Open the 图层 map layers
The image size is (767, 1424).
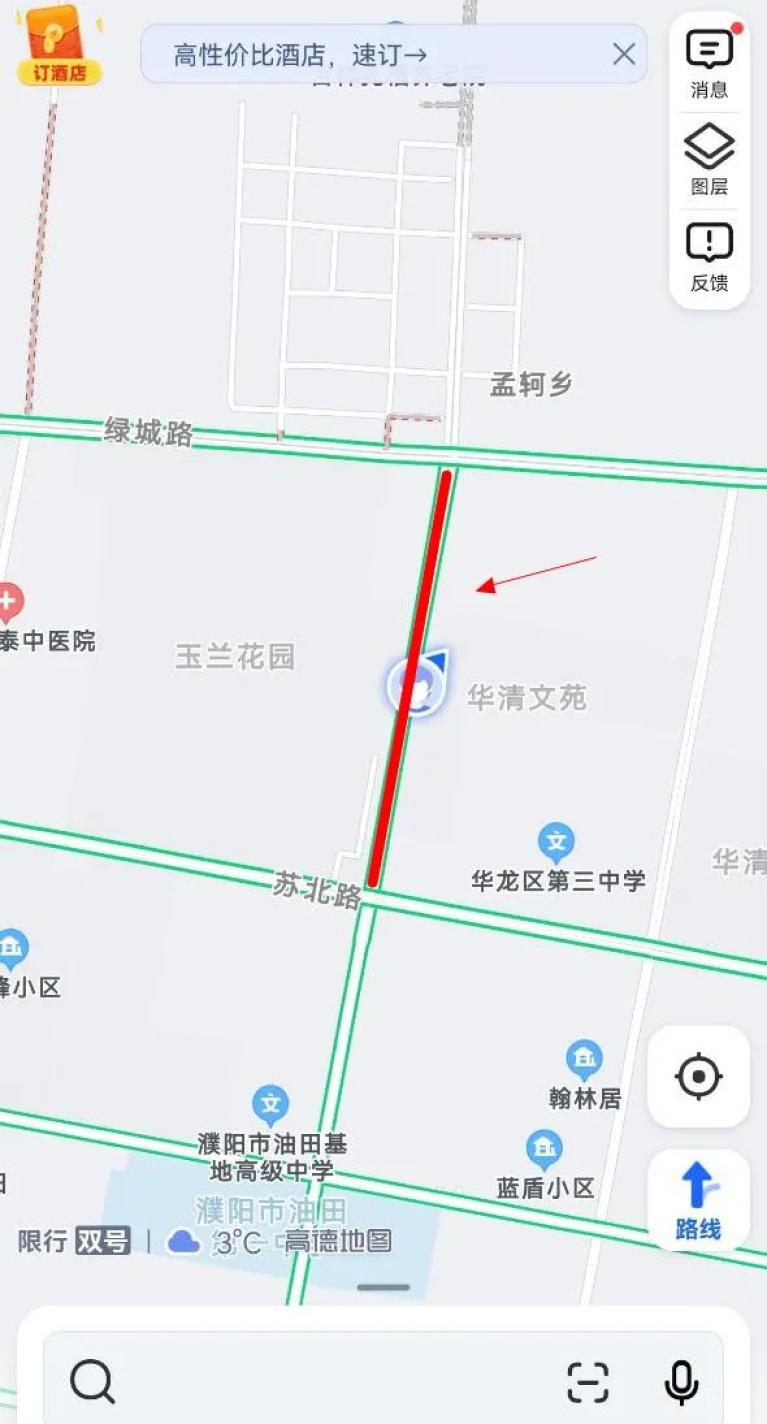[709, 160]
